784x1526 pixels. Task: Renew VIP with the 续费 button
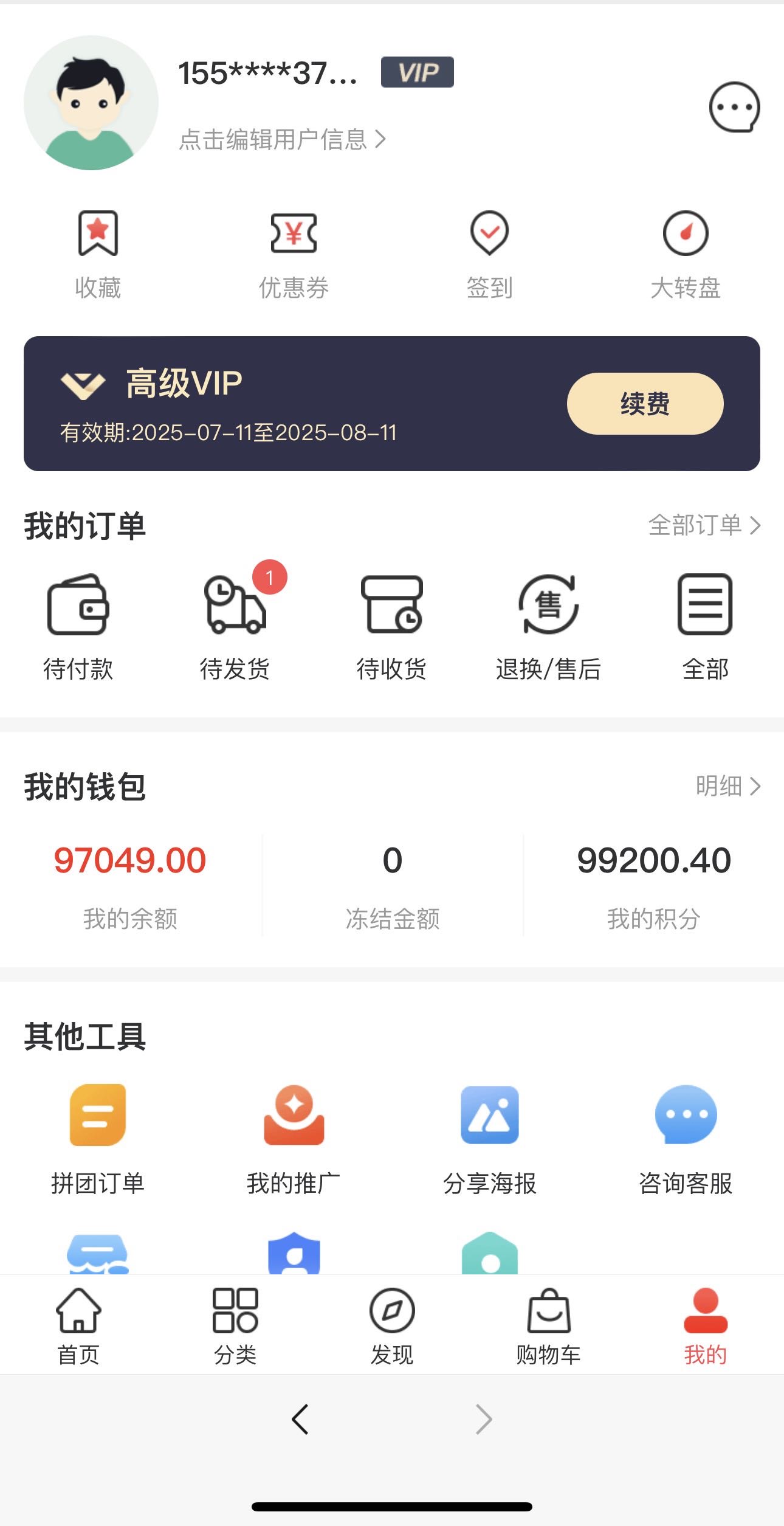tap(645, 404)
